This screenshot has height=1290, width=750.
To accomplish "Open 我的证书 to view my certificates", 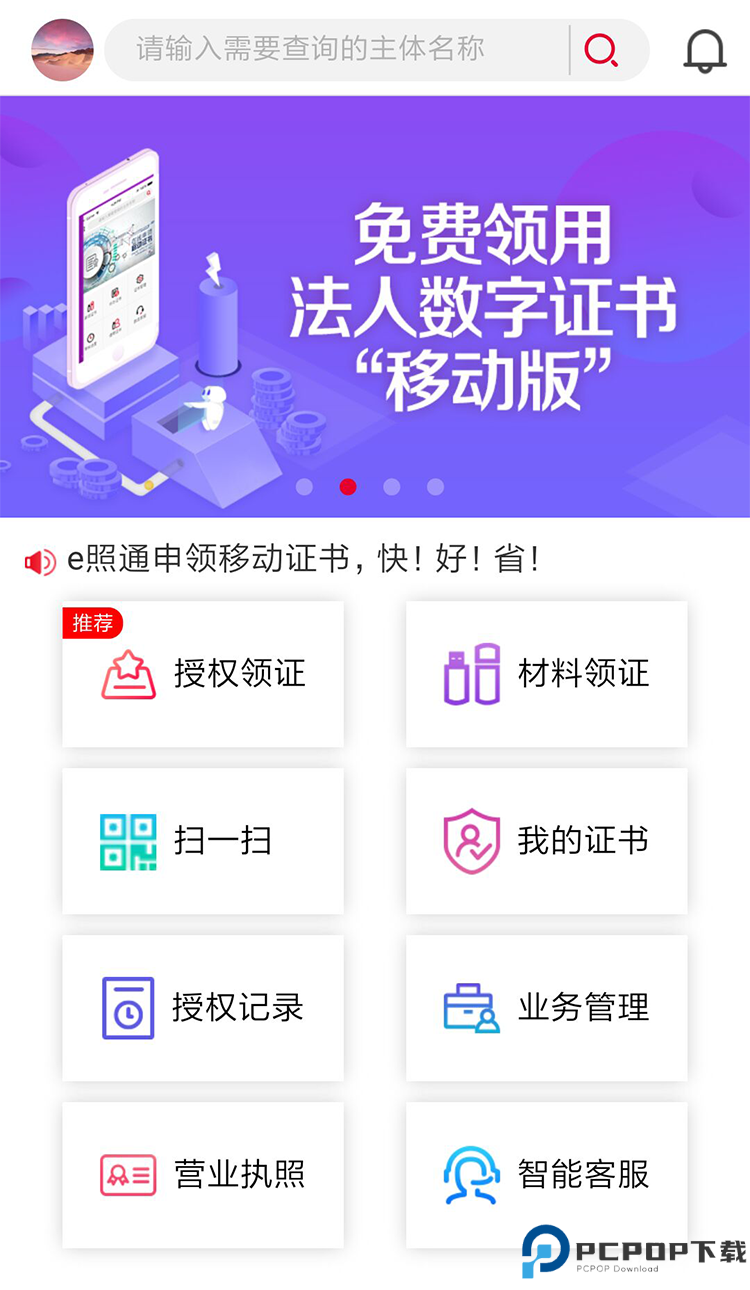I will point(546,841).
